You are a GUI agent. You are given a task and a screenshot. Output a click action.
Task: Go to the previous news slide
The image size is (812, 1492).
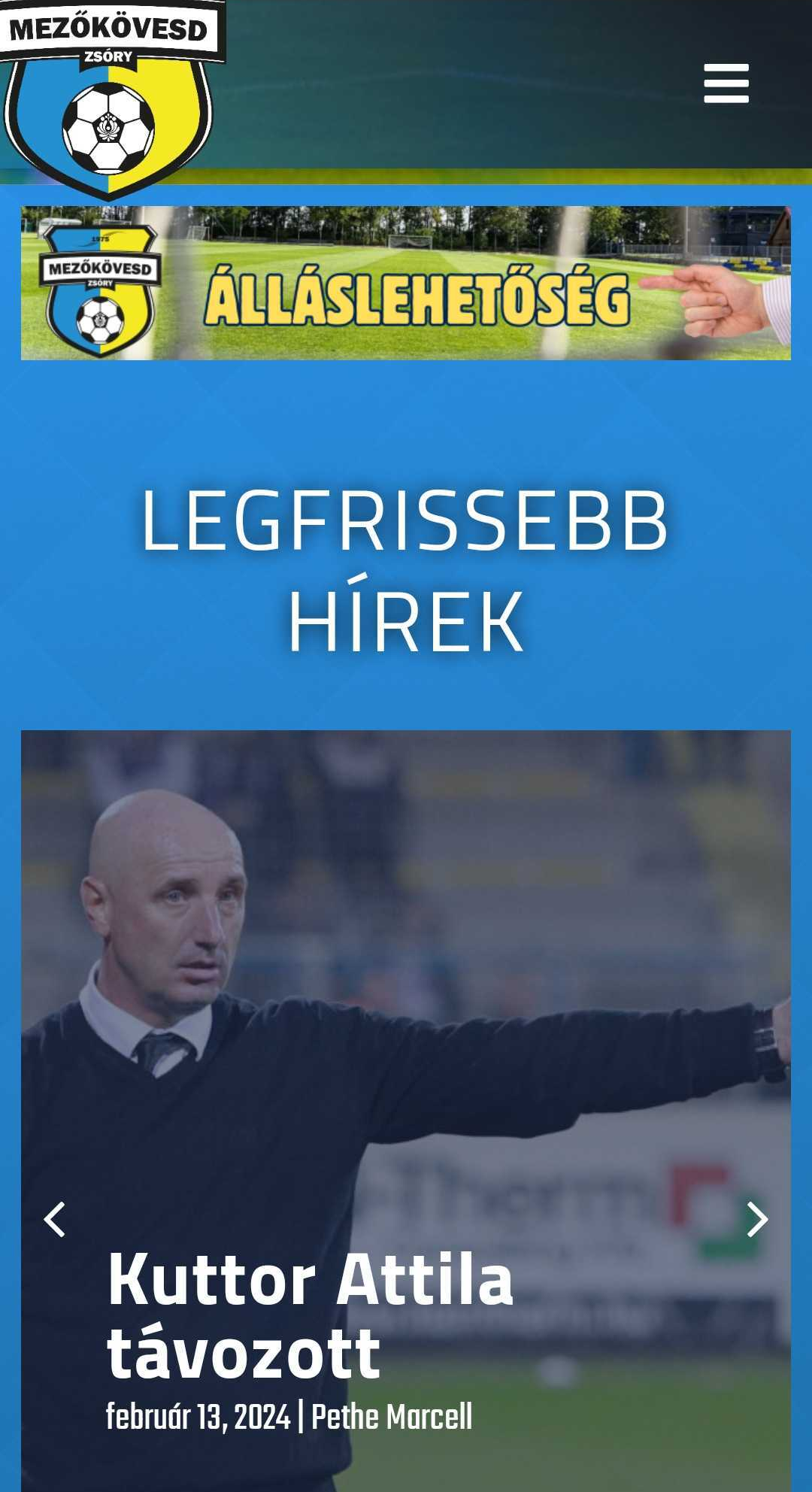point(55,1219)
